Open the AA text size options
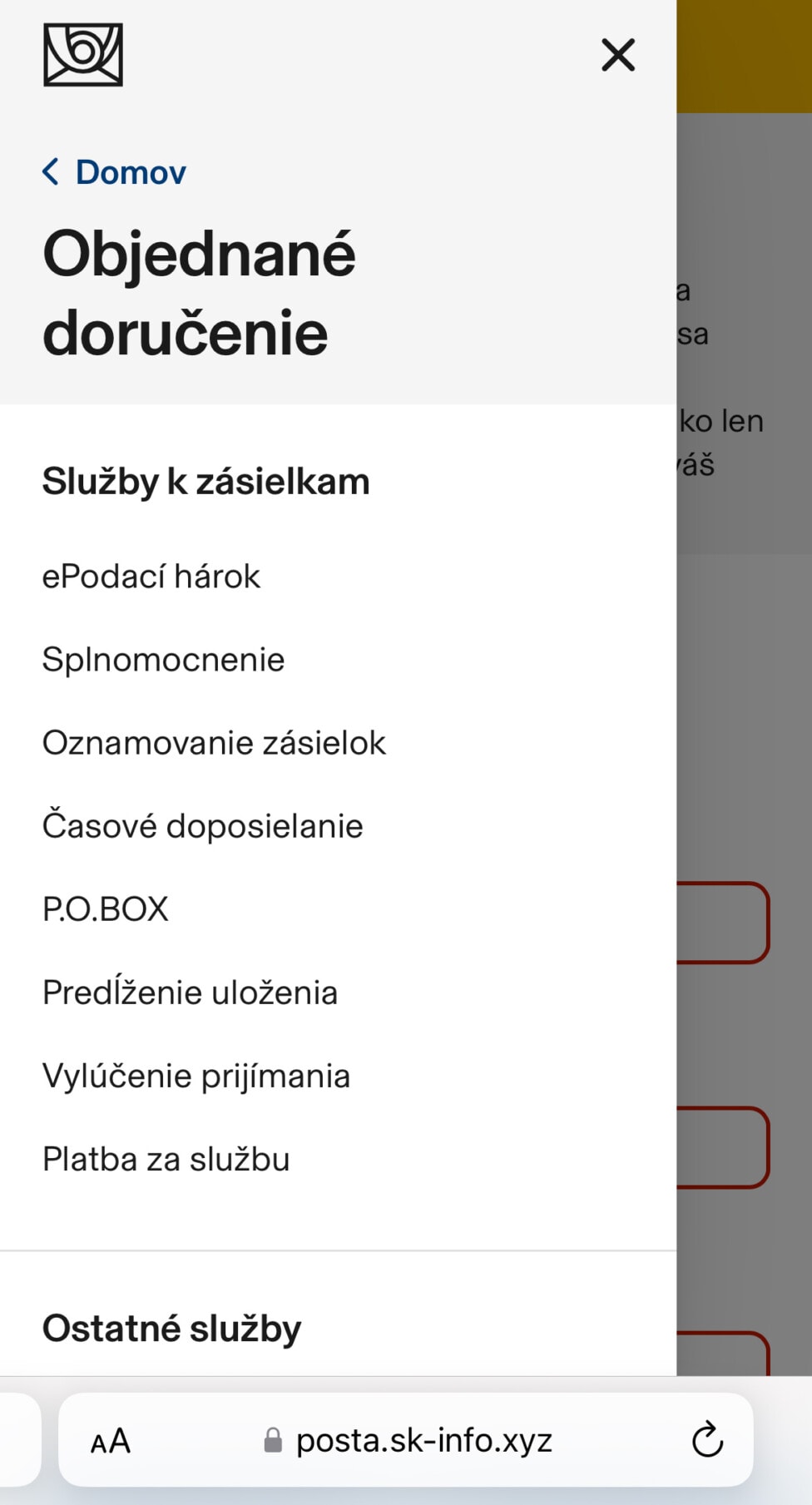812x1505 pixels. click(111, 1441)
